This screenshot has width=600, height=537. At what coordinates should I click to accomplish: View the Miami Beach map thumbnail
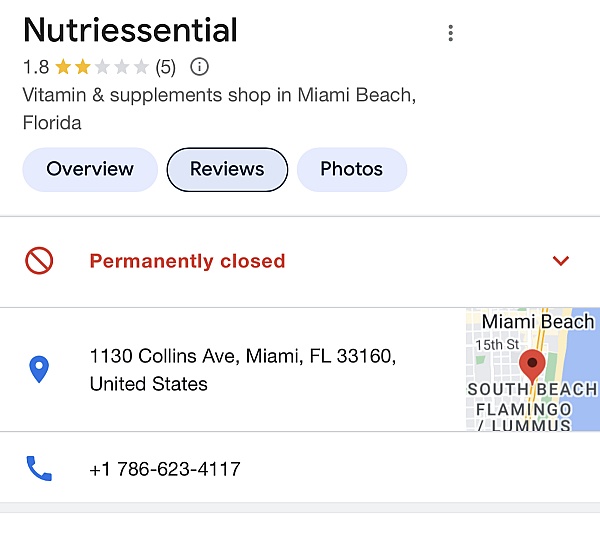532,370
